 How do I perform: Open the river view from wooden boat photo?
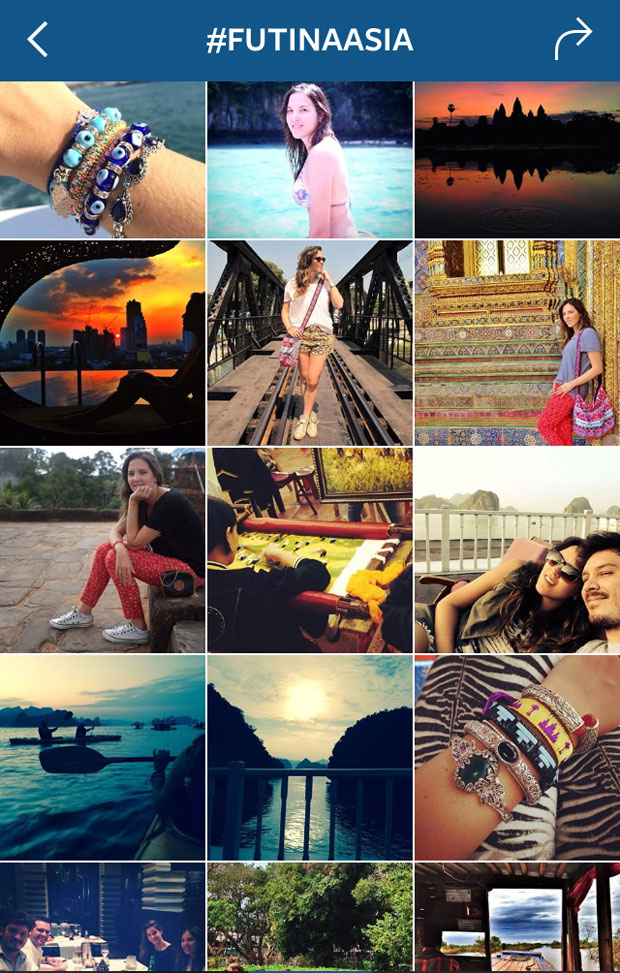coord(517,918)
